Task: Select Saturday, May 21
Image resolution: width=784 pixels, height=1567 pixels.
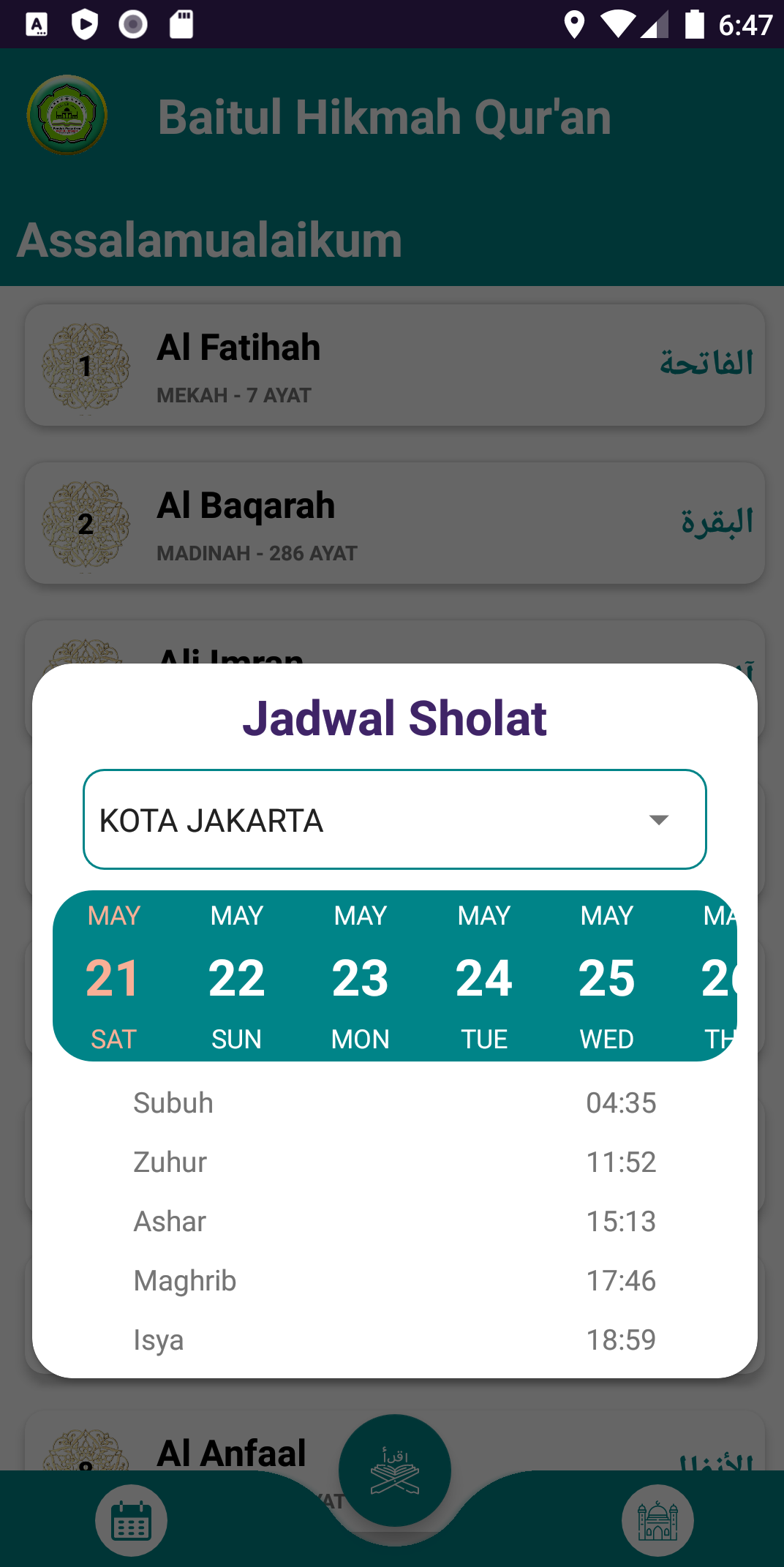Action: 113,976
